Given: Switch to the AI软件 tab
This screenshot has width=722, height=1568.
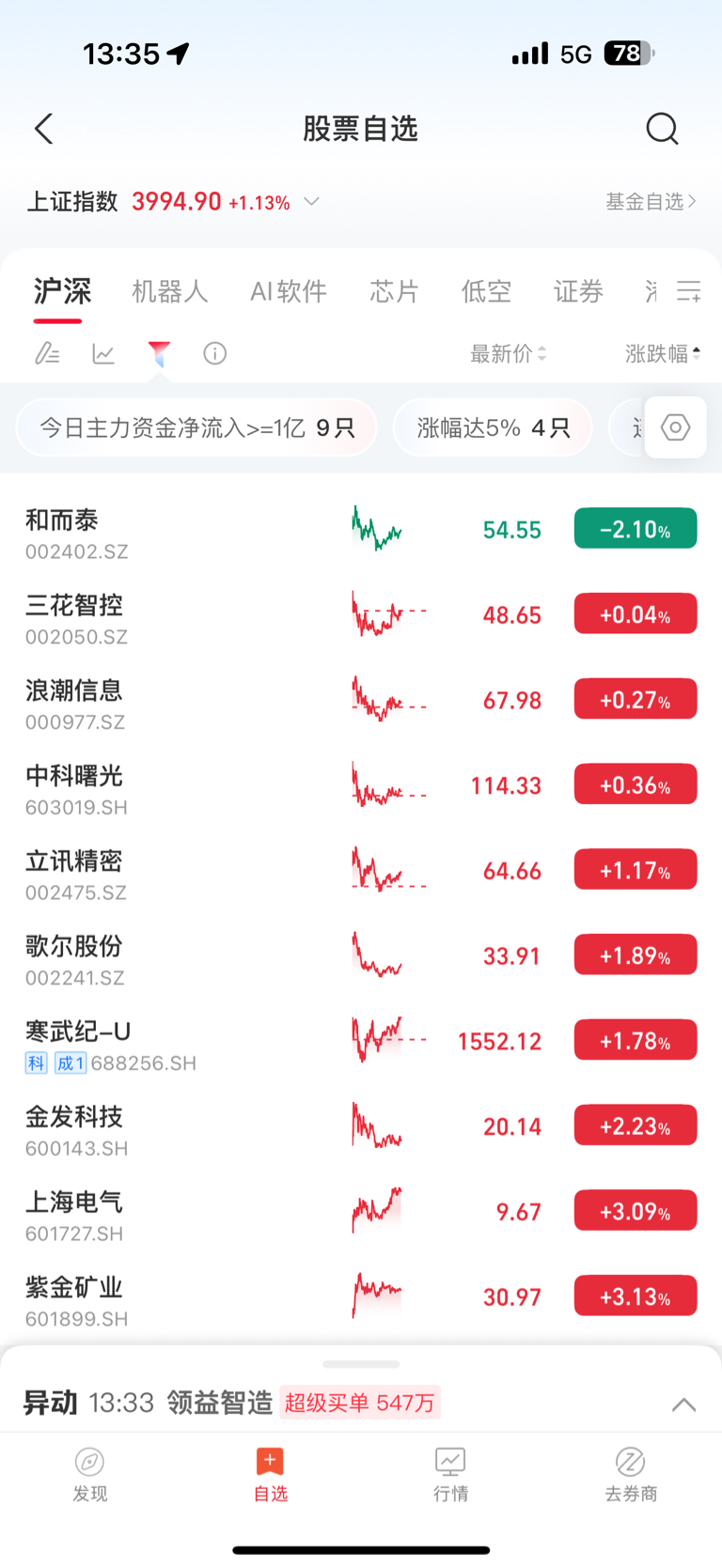Looking at the screenshot, I should click(x=289, y=291).
